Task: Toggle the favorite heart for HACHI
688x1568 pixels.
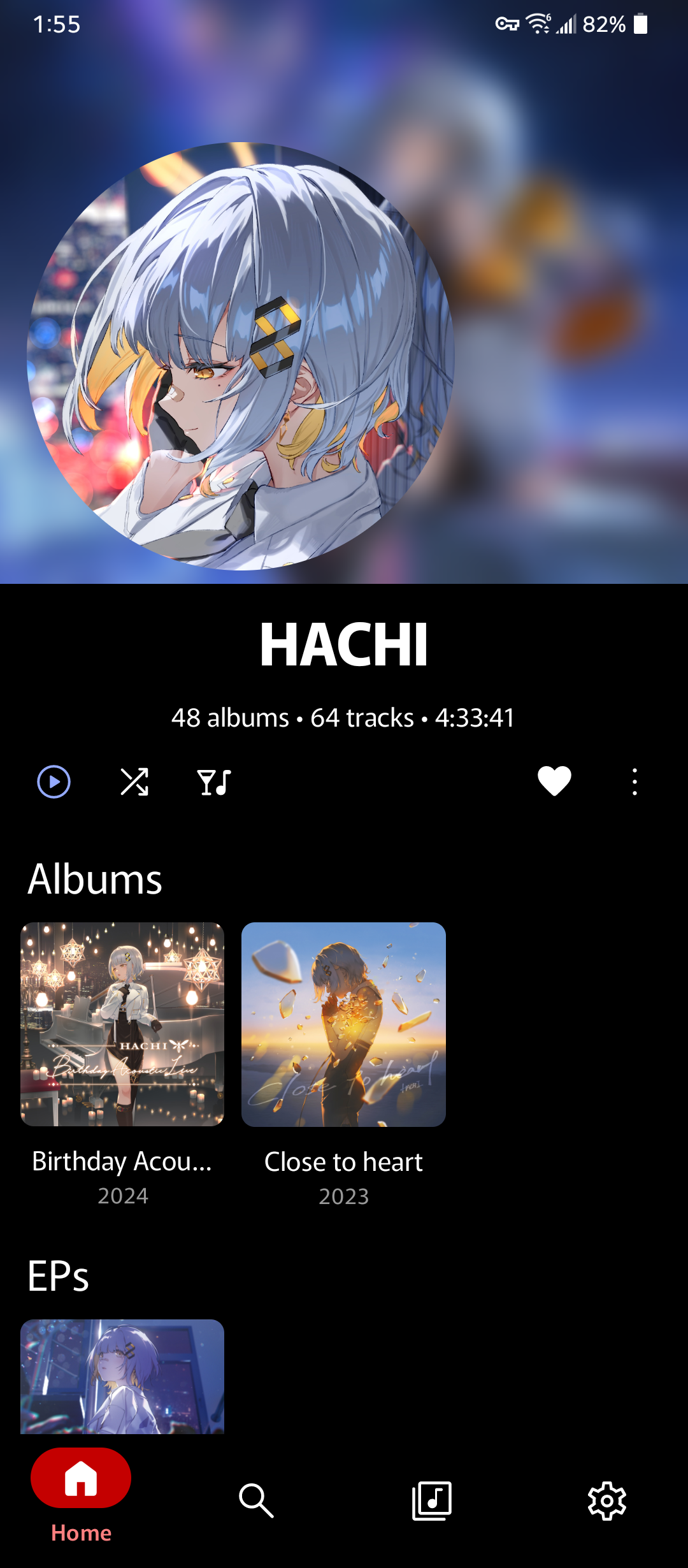Action: point(554,781)
